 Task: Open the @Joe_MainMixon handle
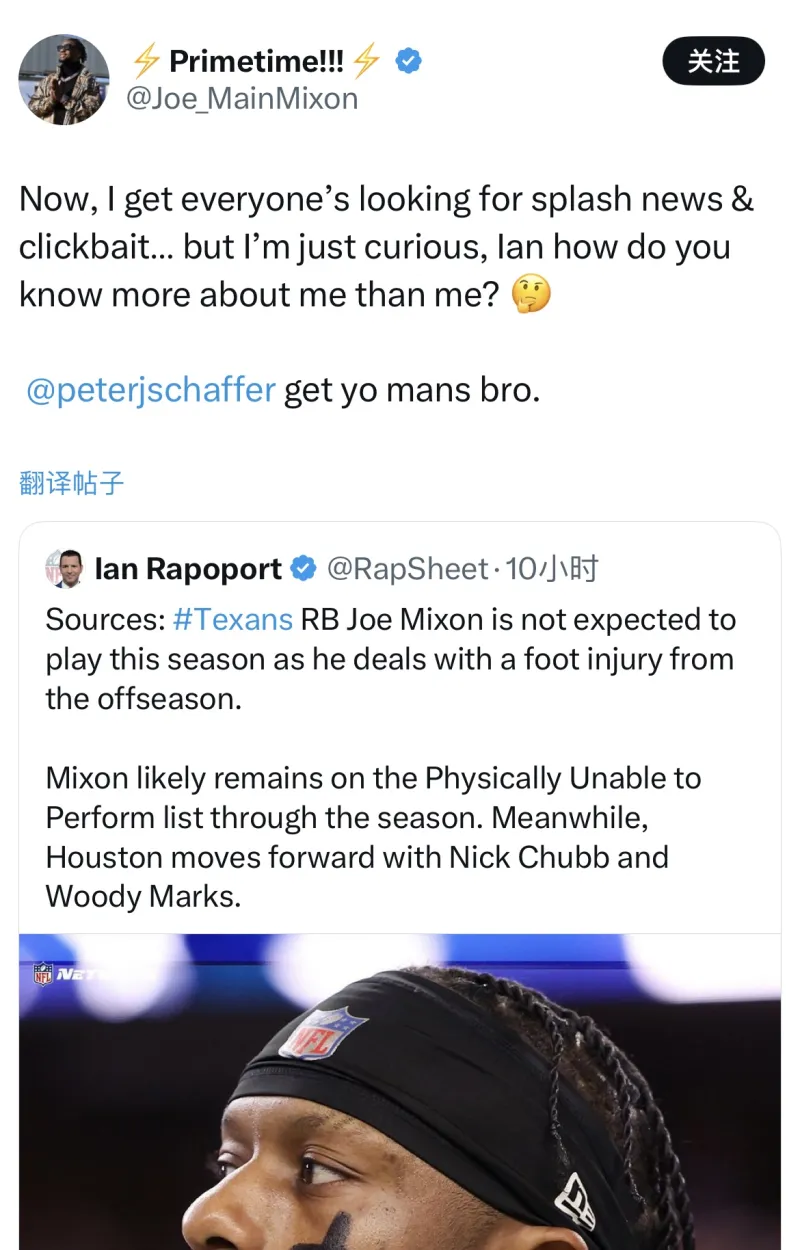244,98
